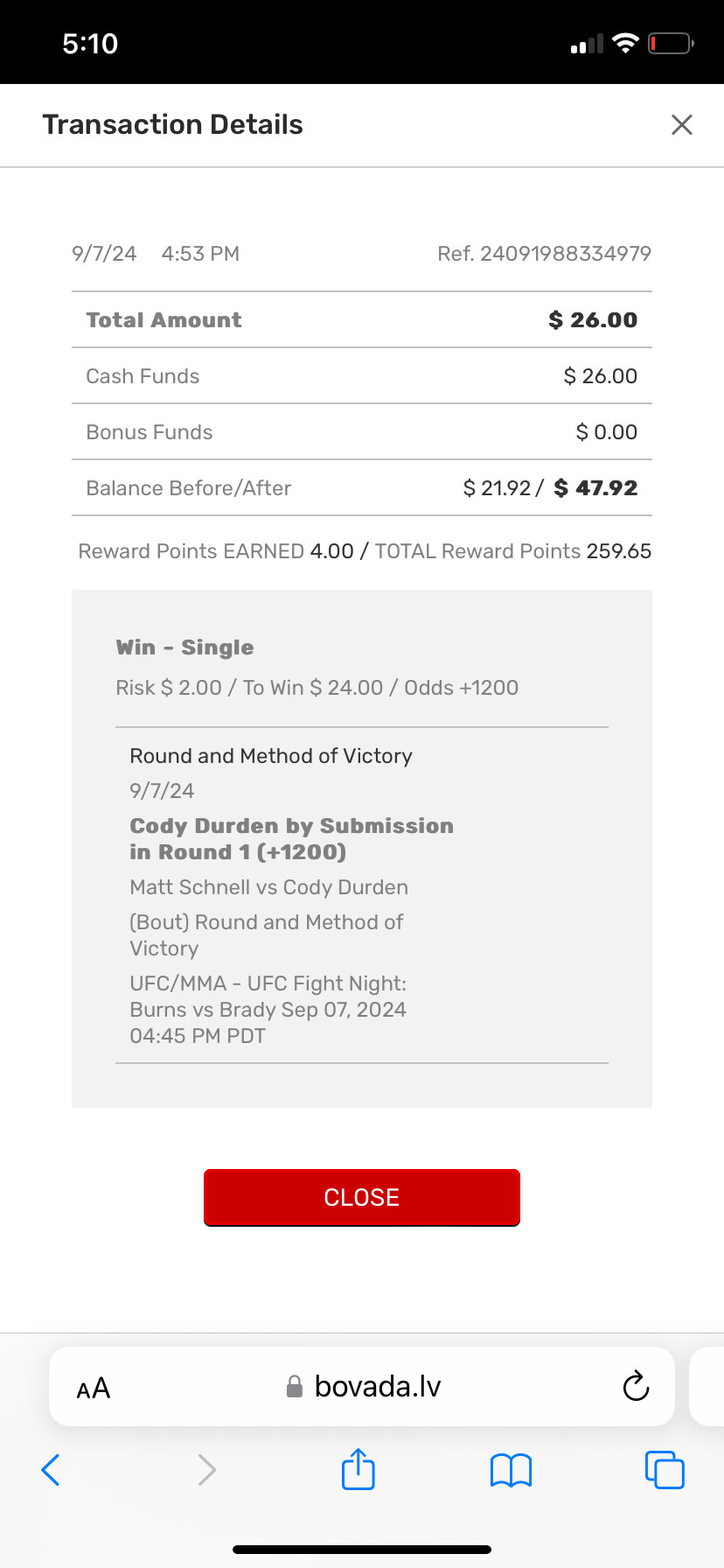
Task: Go back to the previous page
Action: [51, 1470]
